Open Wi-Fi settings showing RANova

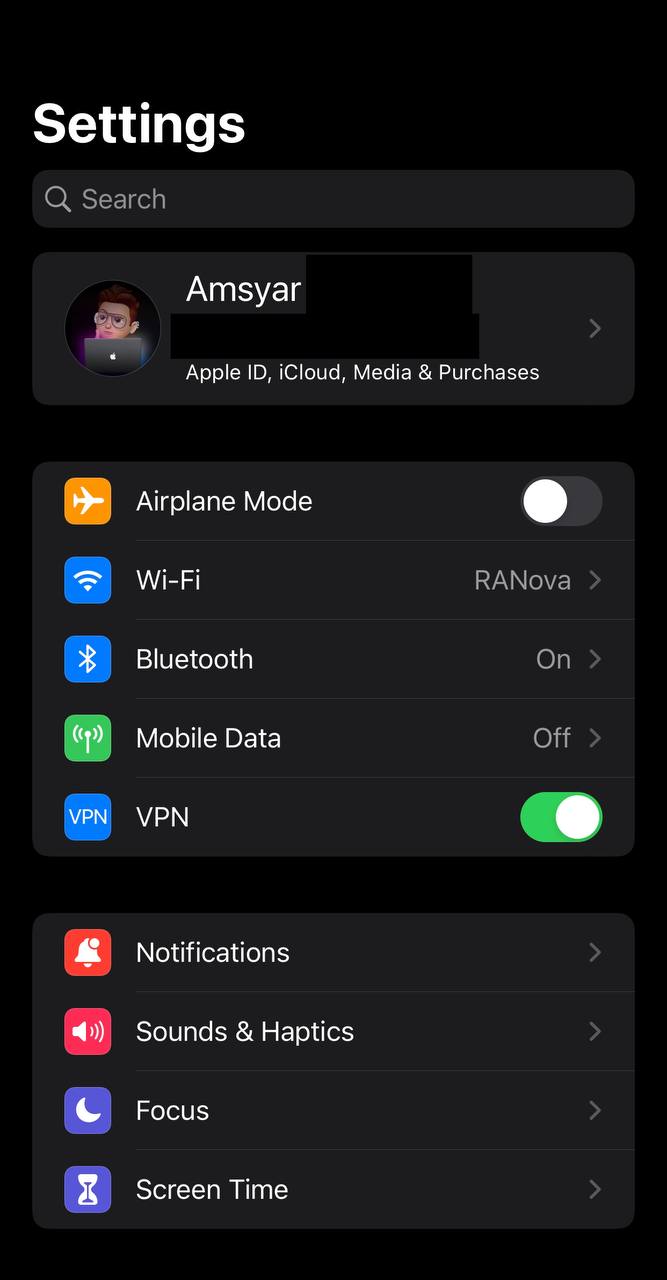point(333,580)
